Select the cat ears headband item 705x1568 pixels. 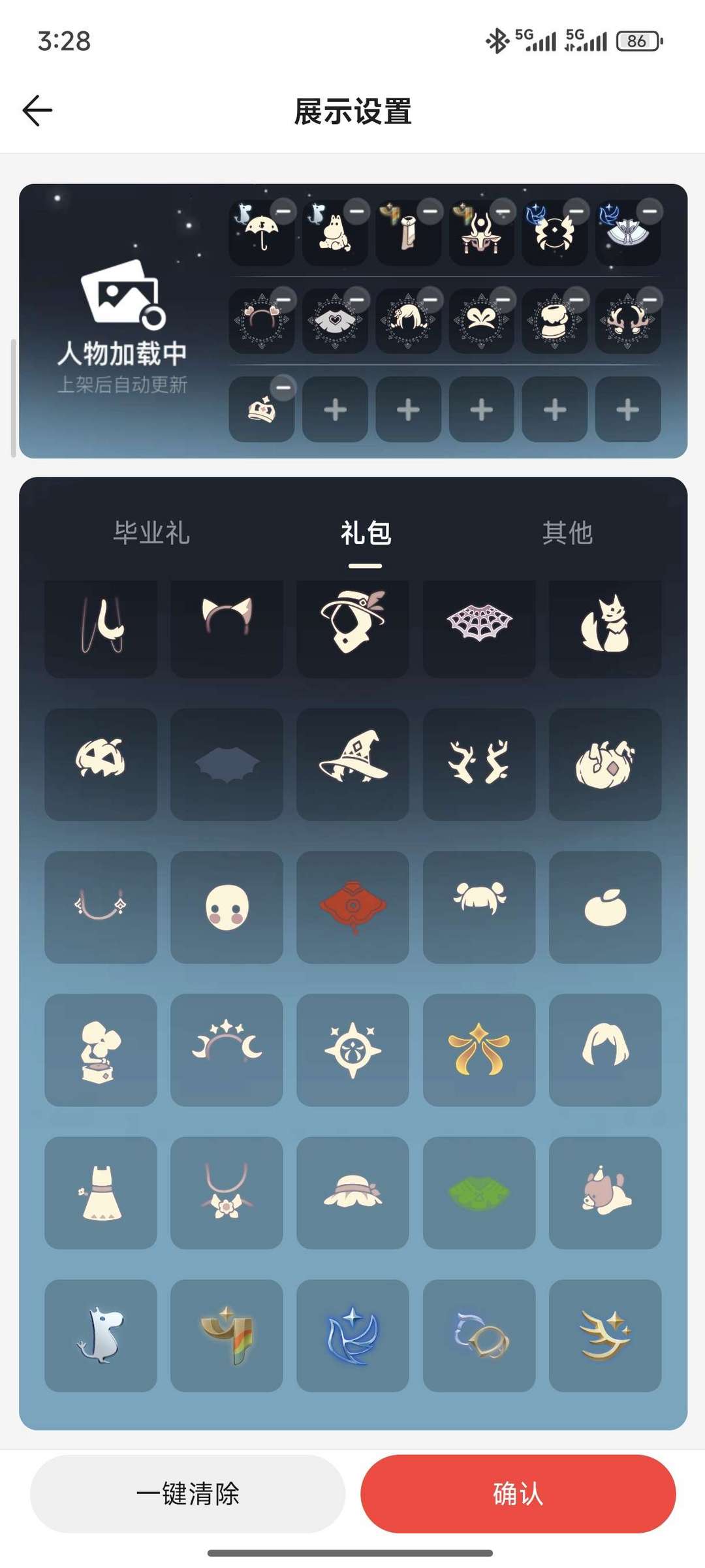[226, 627]
